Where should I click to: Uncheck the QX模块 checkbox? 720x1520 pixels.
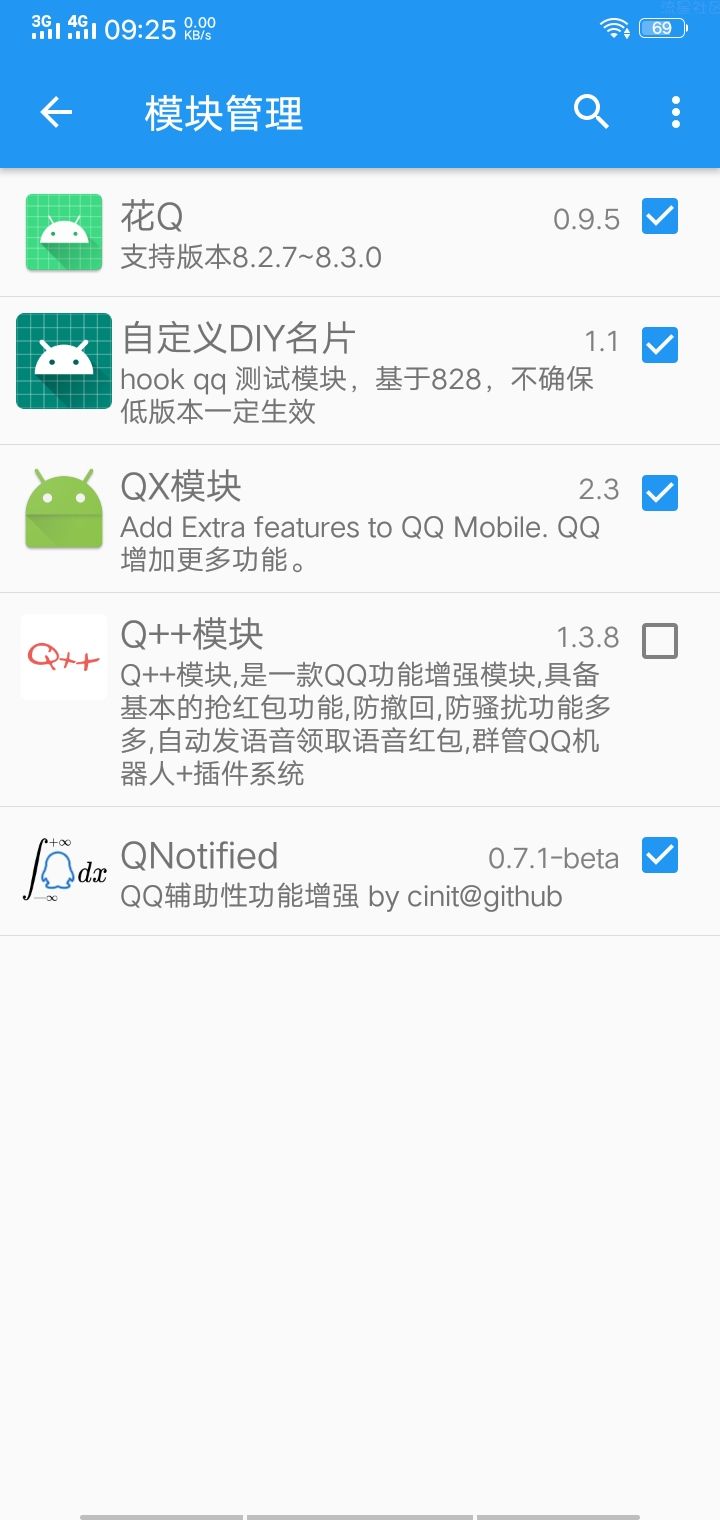[x=660, y=493]
